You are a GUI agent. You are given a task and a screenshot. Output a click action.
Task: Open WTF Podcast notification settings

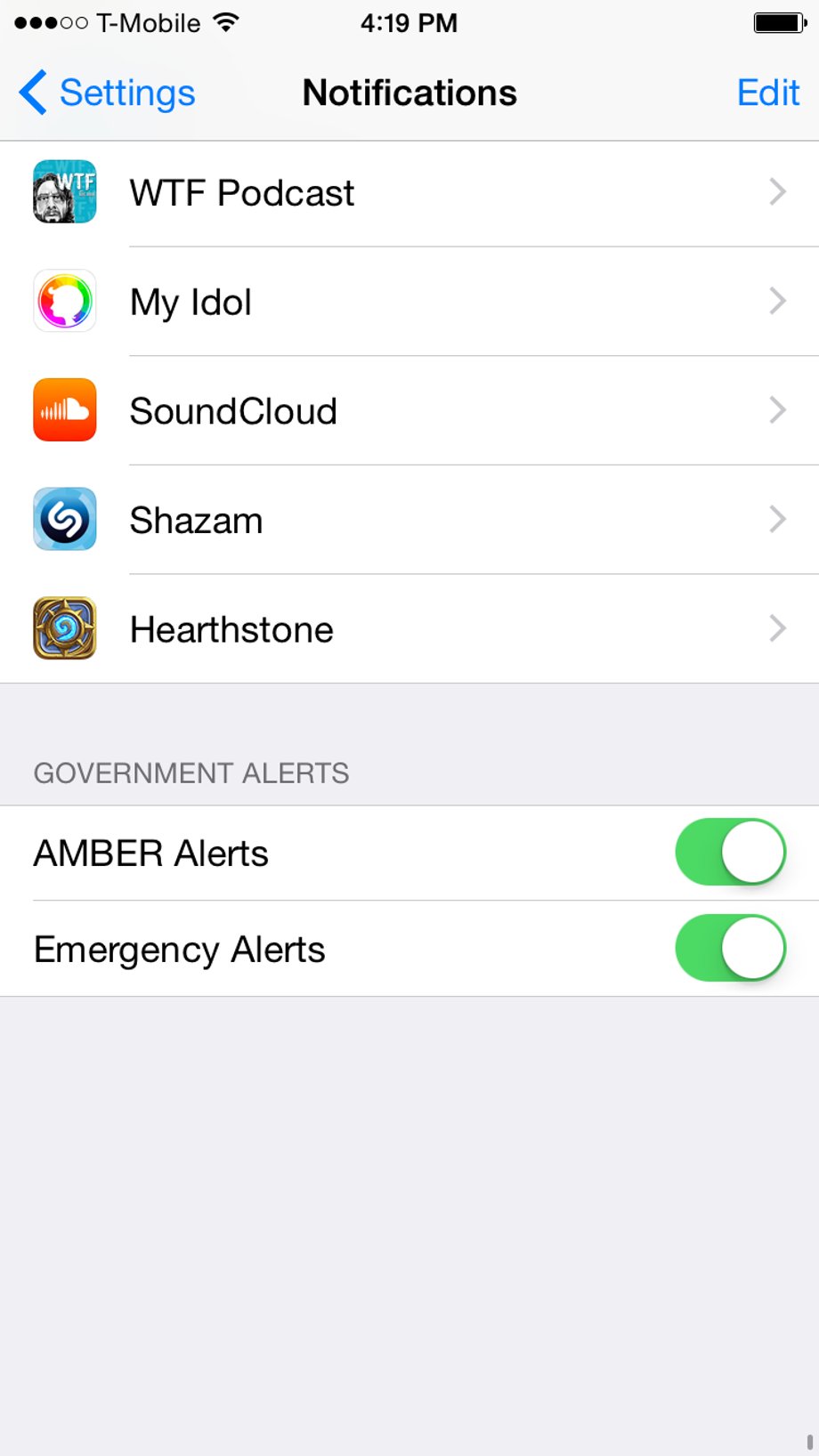pos(409,193)
